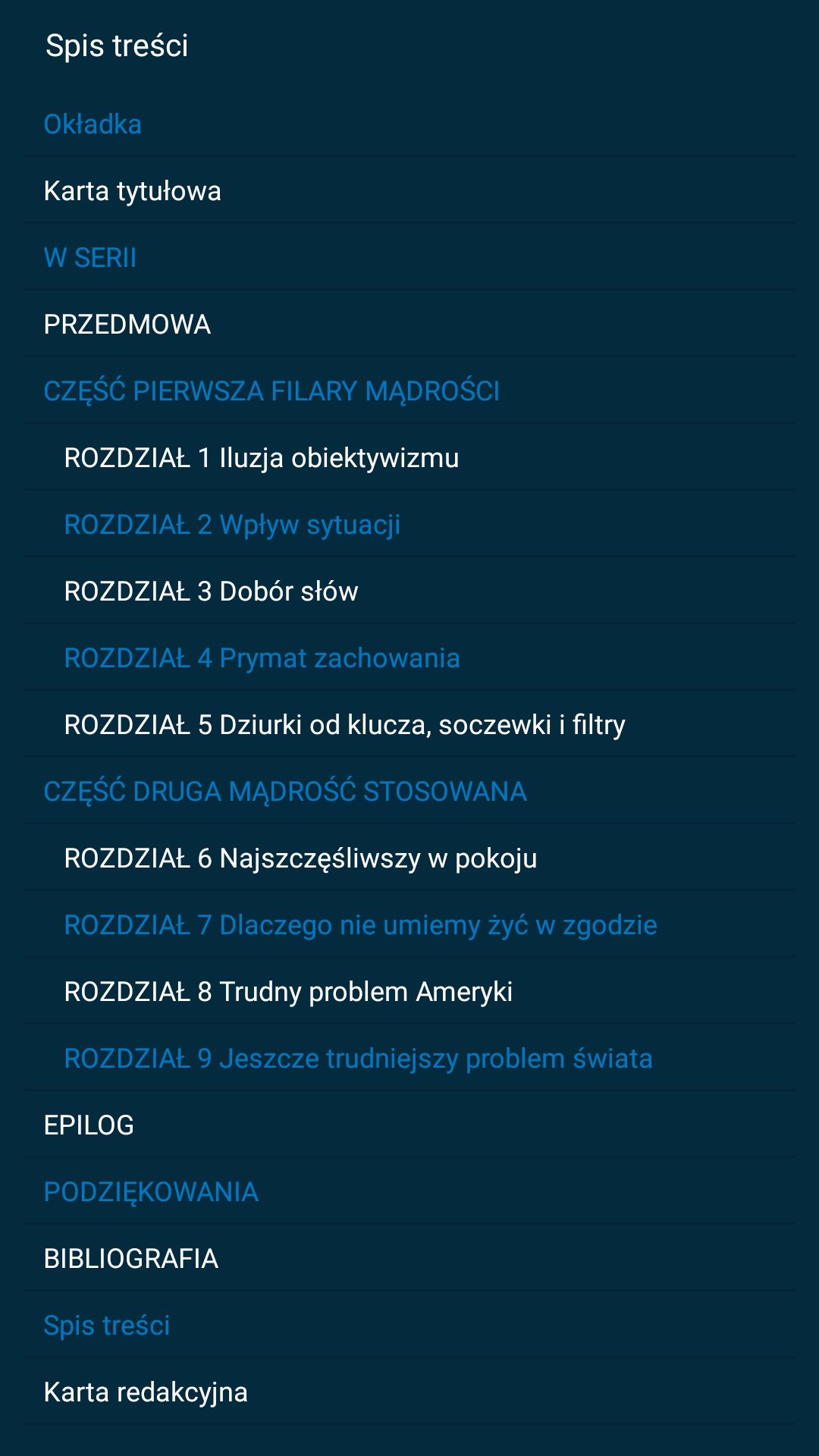Select ROZDZIAŁ 3 Dobór słów
The width and height of the screenshot is (819, 1456).
[409, 591]
